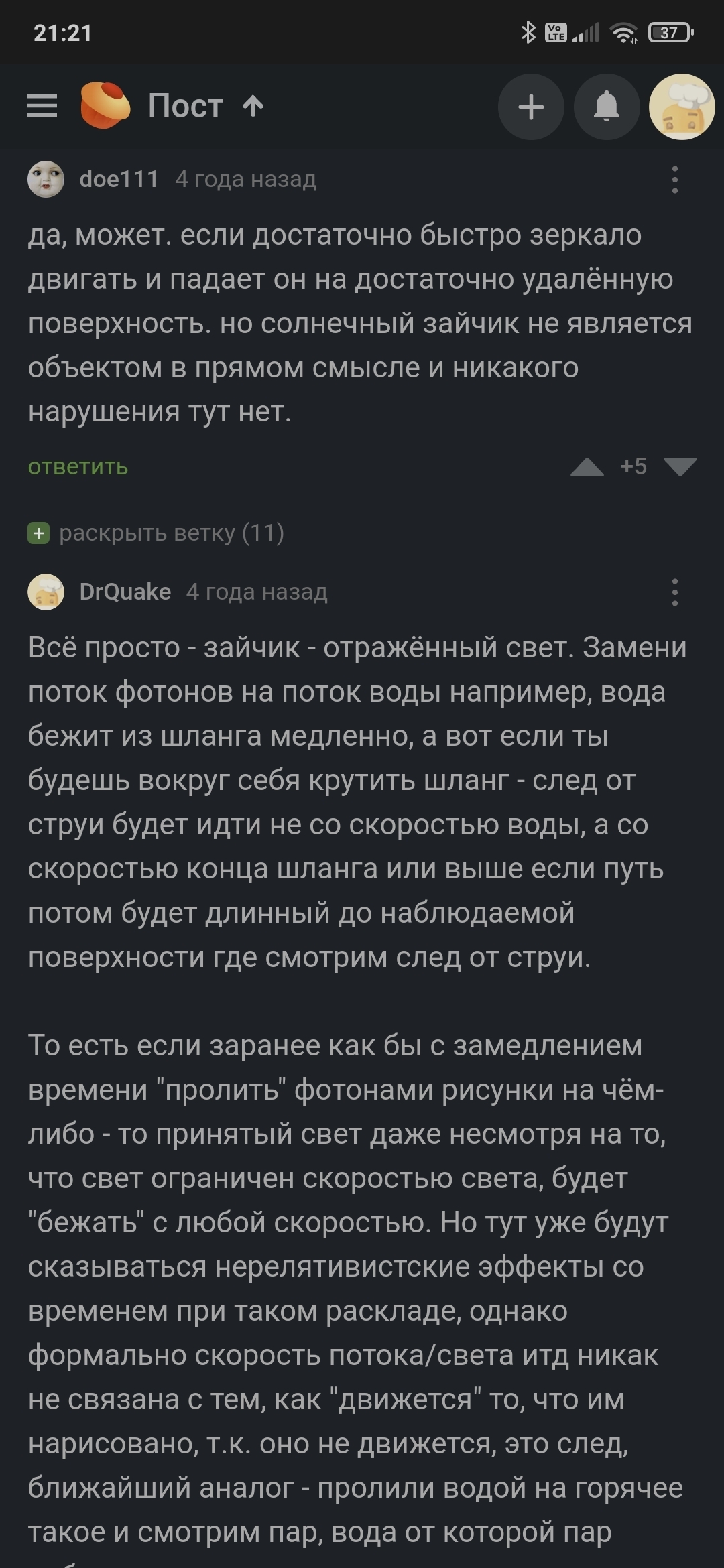Open the notifications bell
This screenshot has width=724, height=1568.
coord(607,107)
